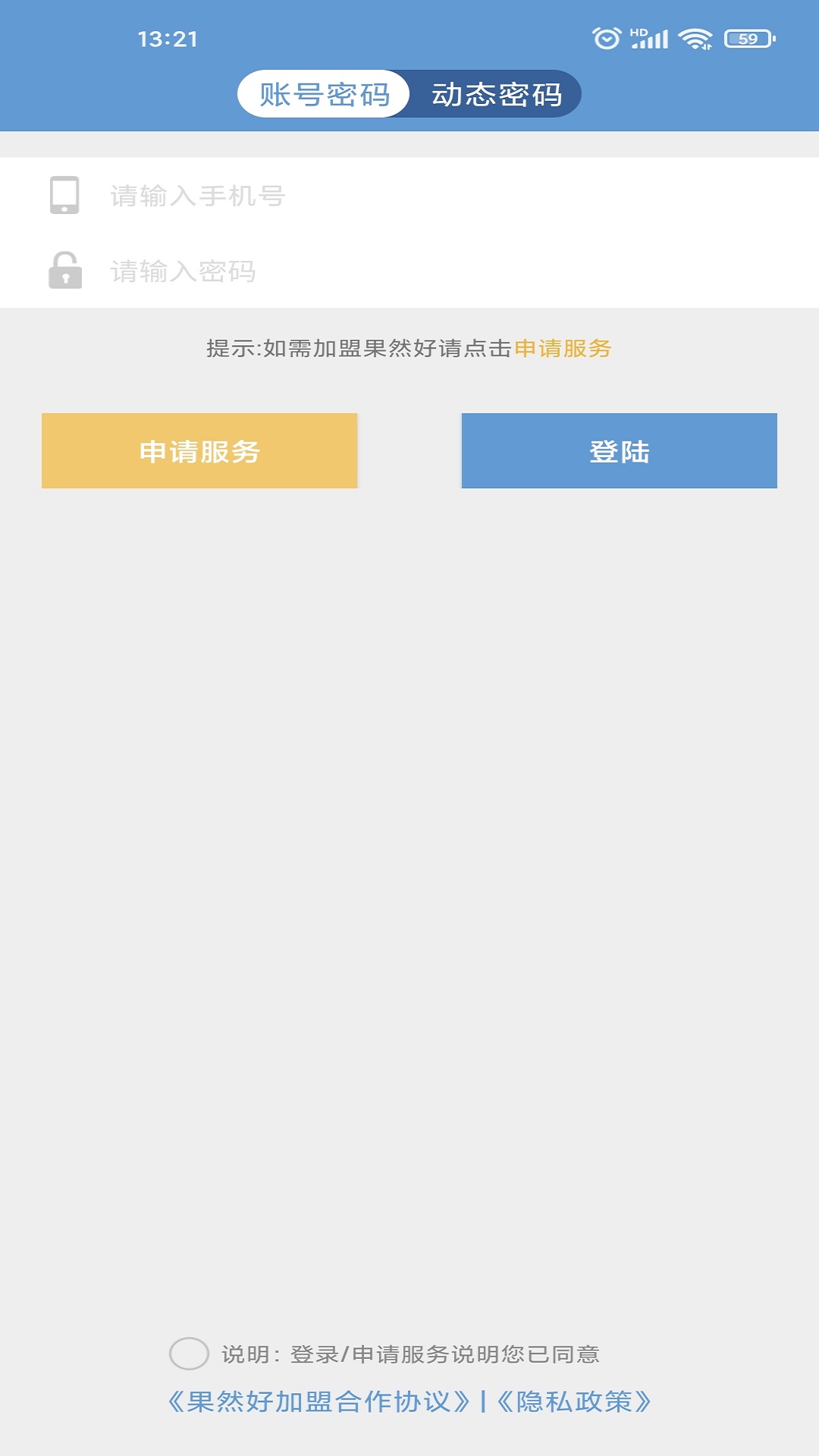Select the 账号密码 tab
This screenshot has height=1456, width=819.
click(x=325, y=95)
